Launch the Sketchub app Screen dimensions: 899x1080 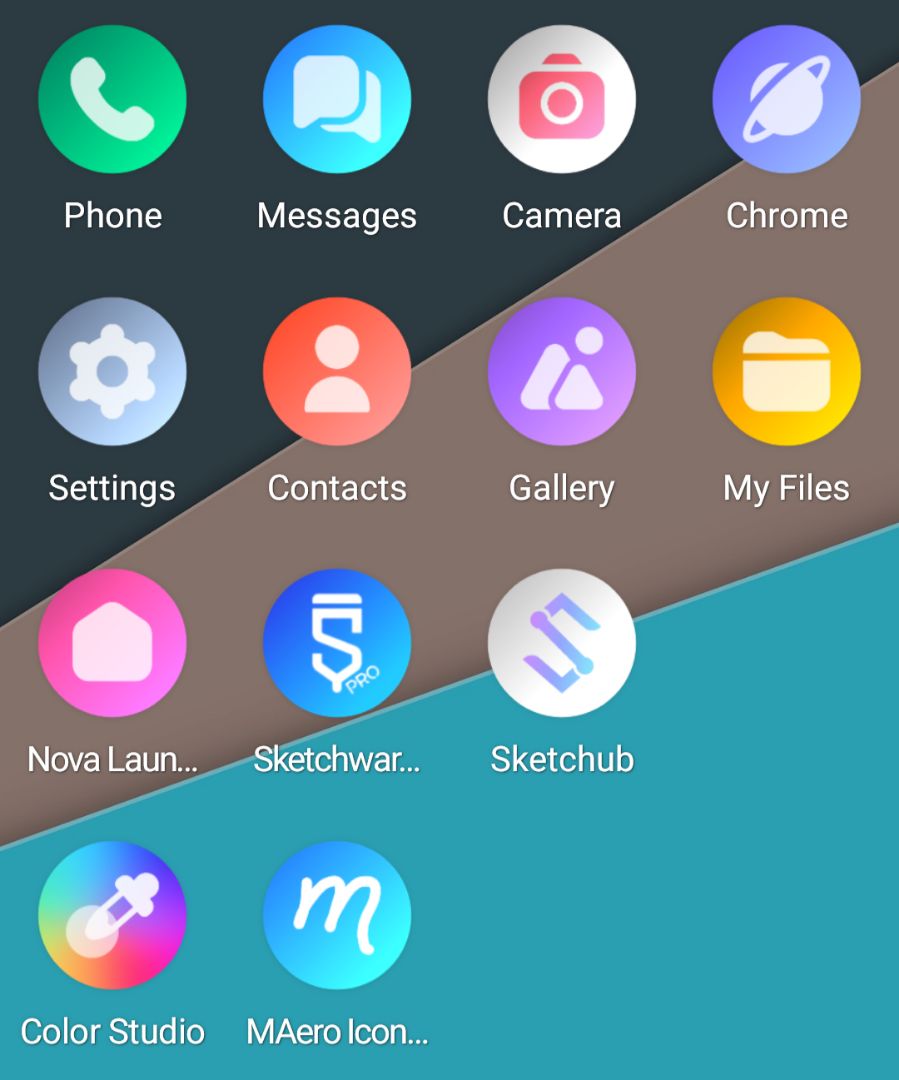562,643
